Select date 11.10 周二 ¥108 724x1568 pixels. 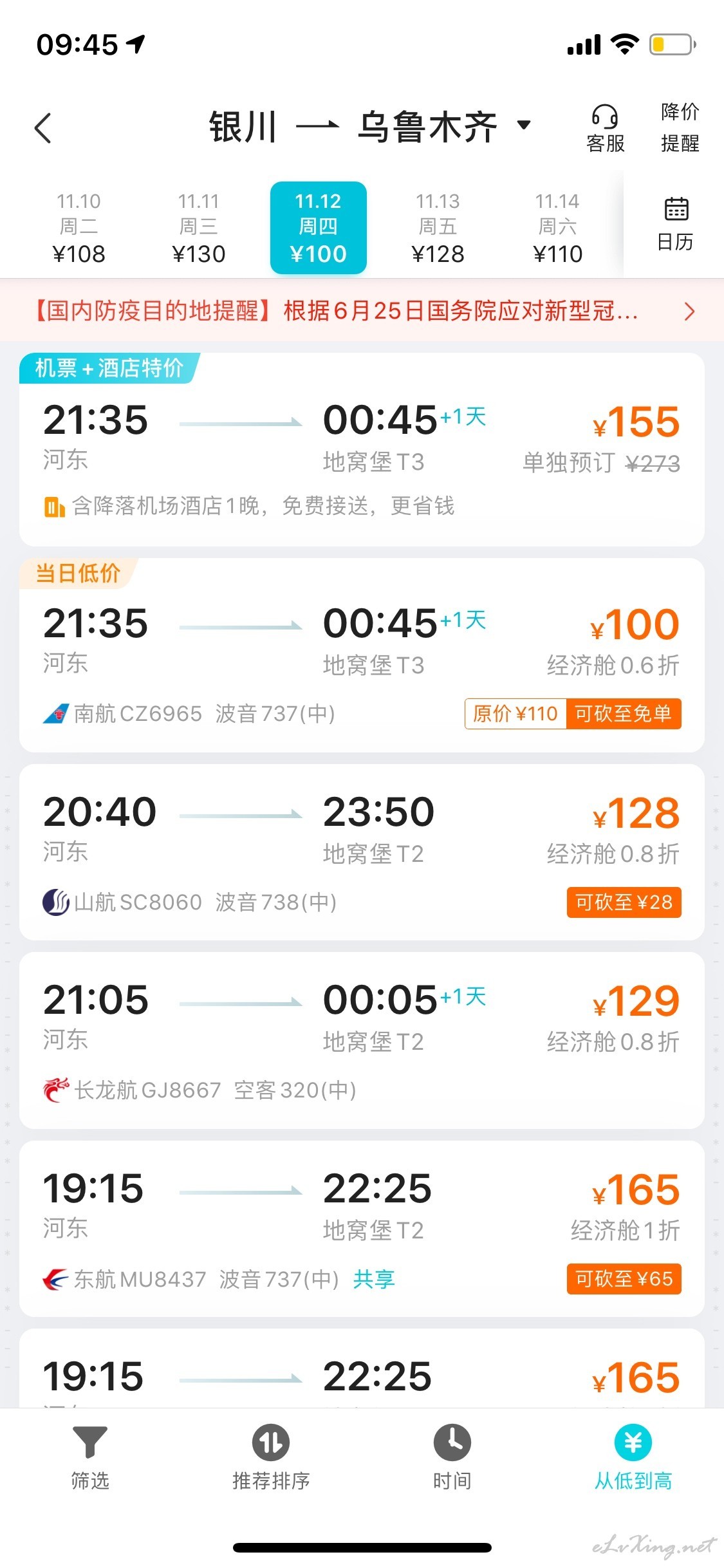point(79,228)
